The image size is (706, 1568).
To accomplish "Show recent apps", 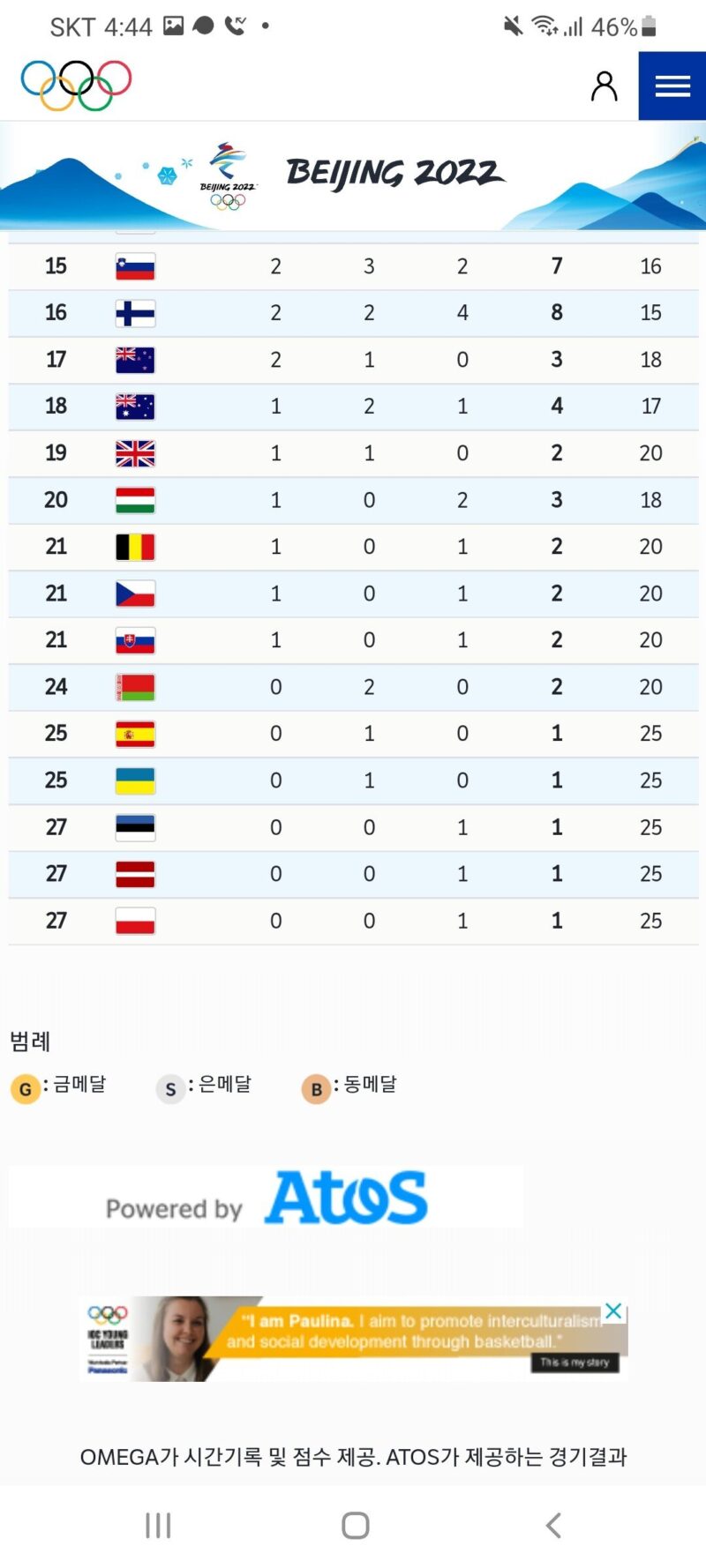I will (158, 1526).
